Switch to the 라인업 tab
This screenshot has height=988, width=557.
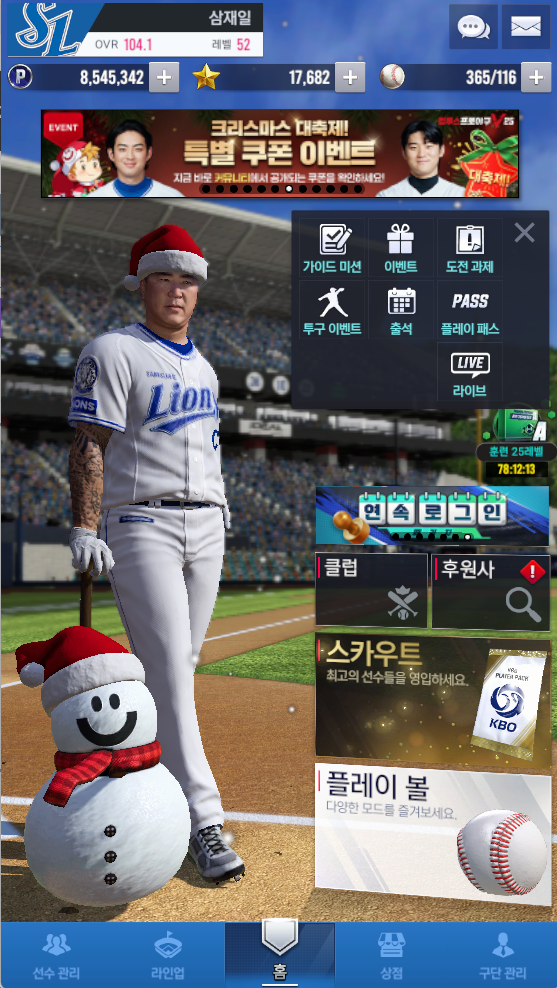point(168,955)
